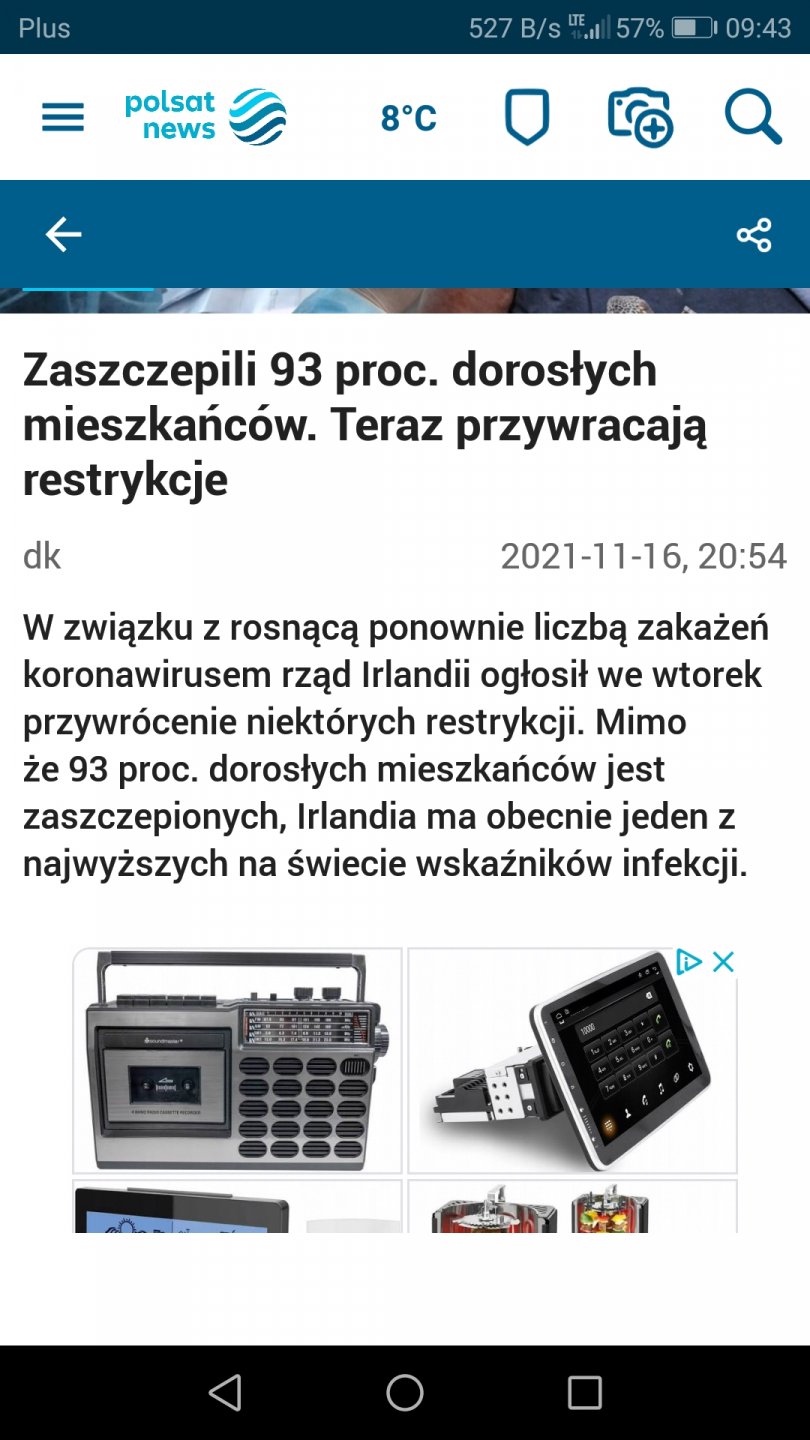Viewport: 810px width, 1440px height.
Task: Close the advertisement with the X
Action: pos(723,962)
